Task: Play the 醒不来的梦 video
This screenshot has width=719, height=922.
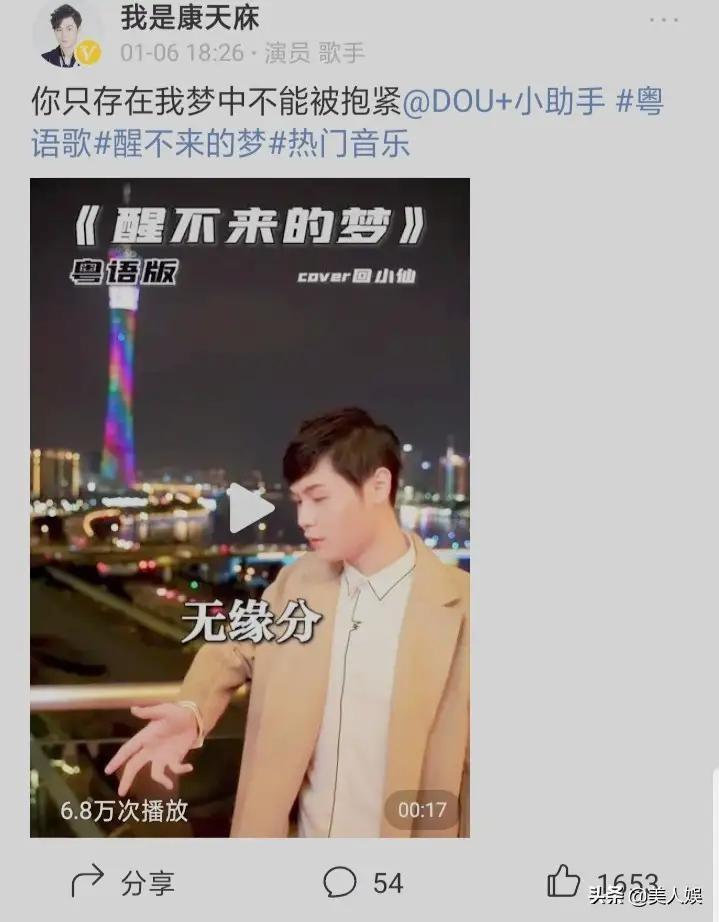Action: tap(251, 509)
